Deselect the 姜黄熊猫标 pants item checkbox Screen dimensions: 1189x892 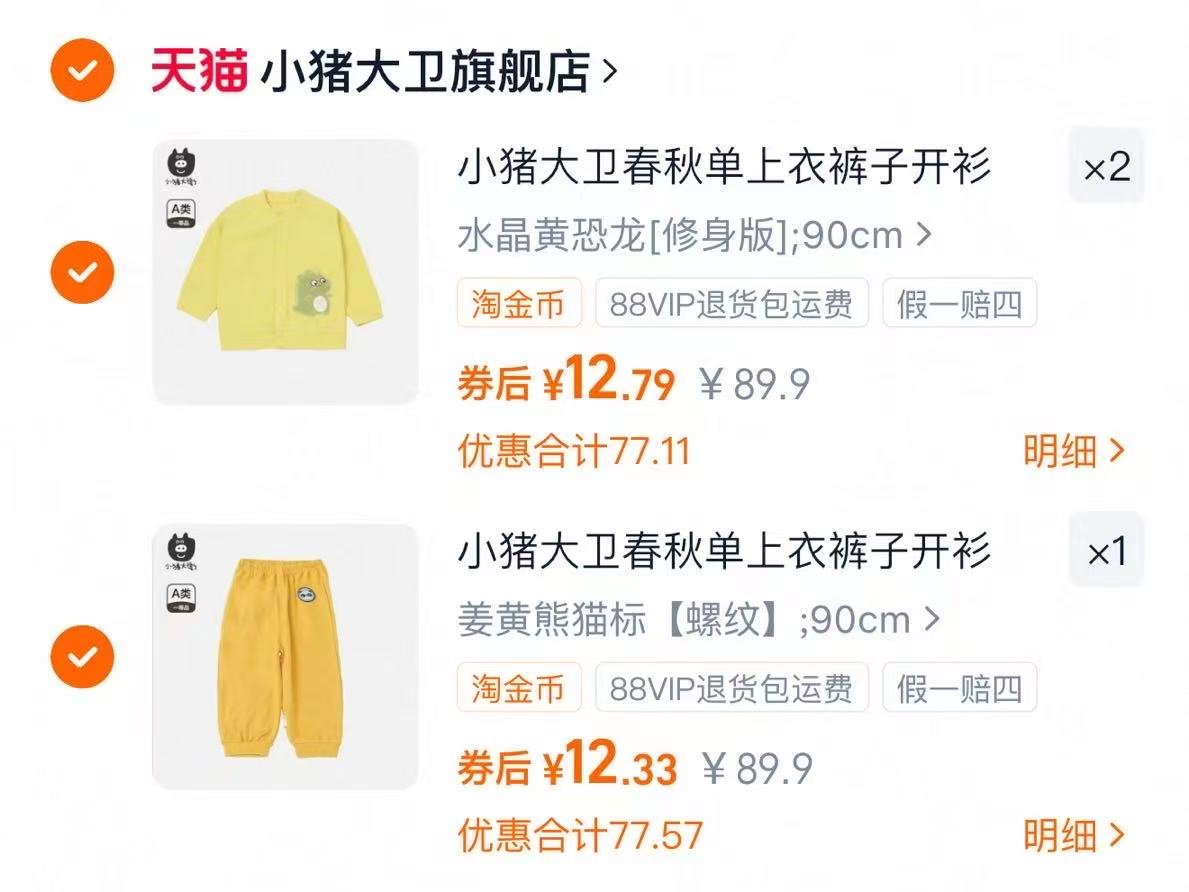click(83, 656)
